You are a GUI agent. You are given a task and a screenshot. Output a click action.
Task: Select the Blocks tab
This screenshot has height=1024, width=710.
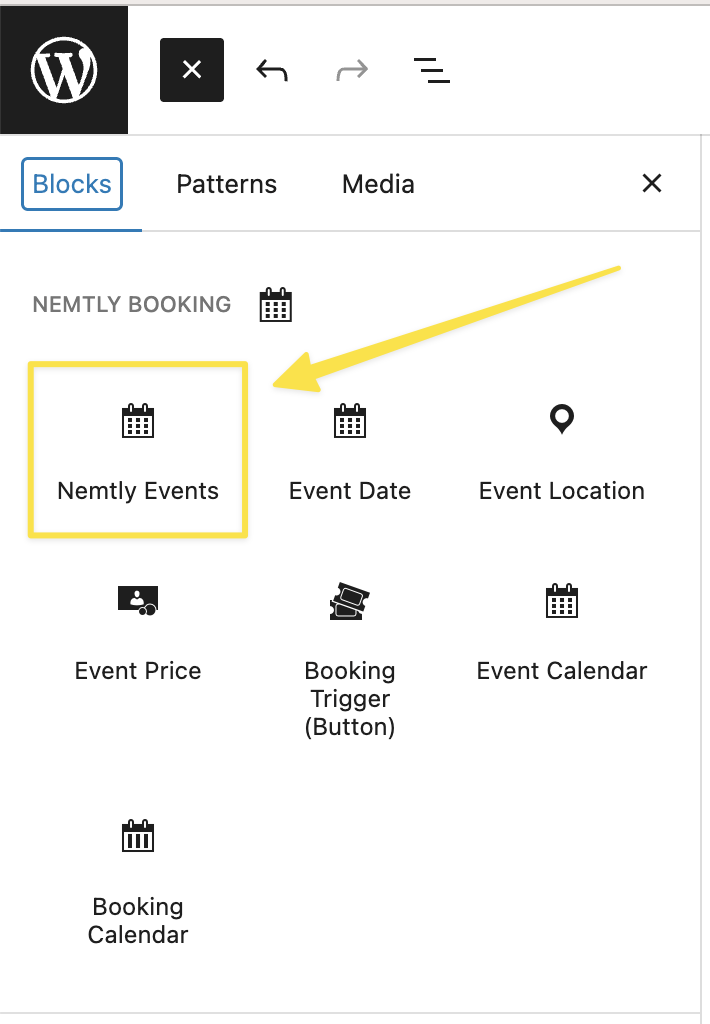tap(72, 184)
